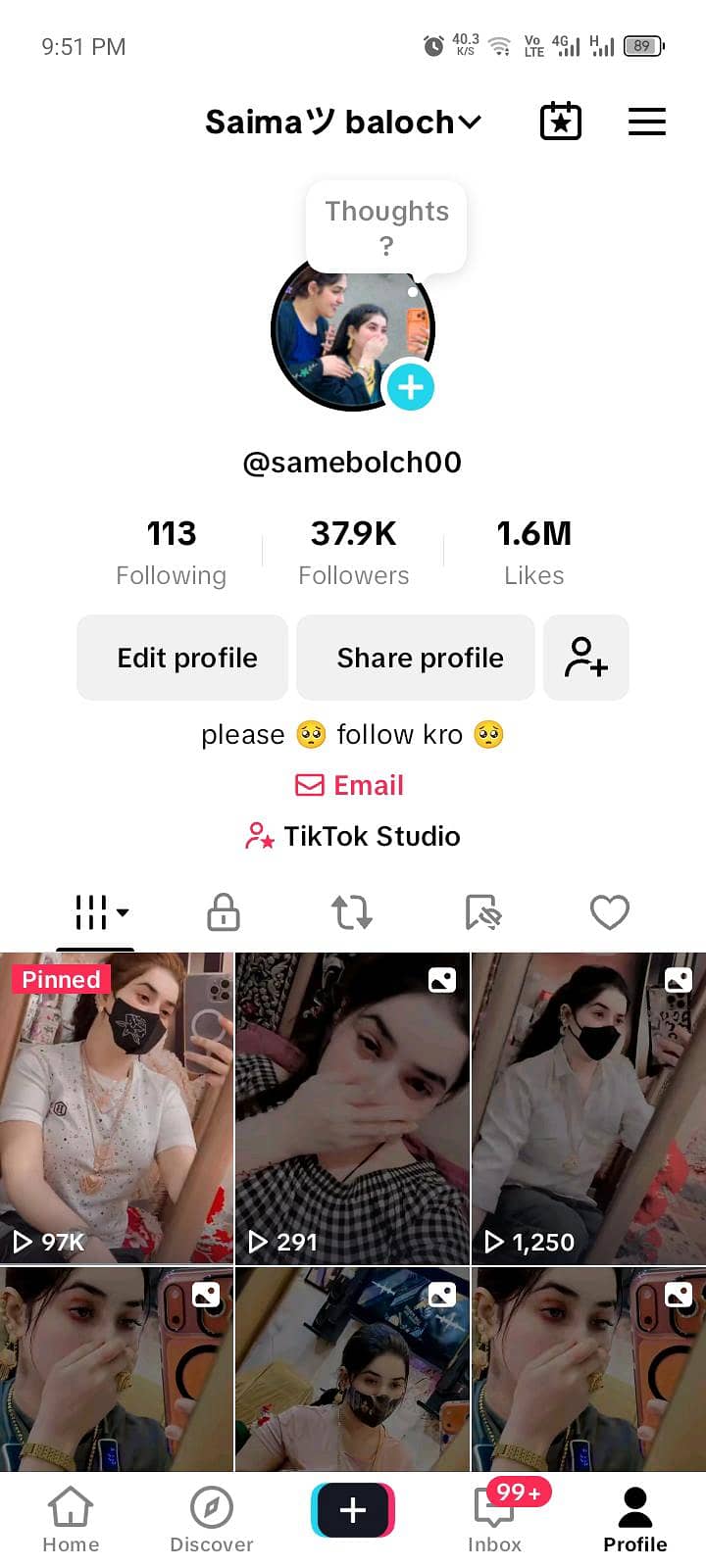
Task: Open the add friends icon
Action: [585, 658]
